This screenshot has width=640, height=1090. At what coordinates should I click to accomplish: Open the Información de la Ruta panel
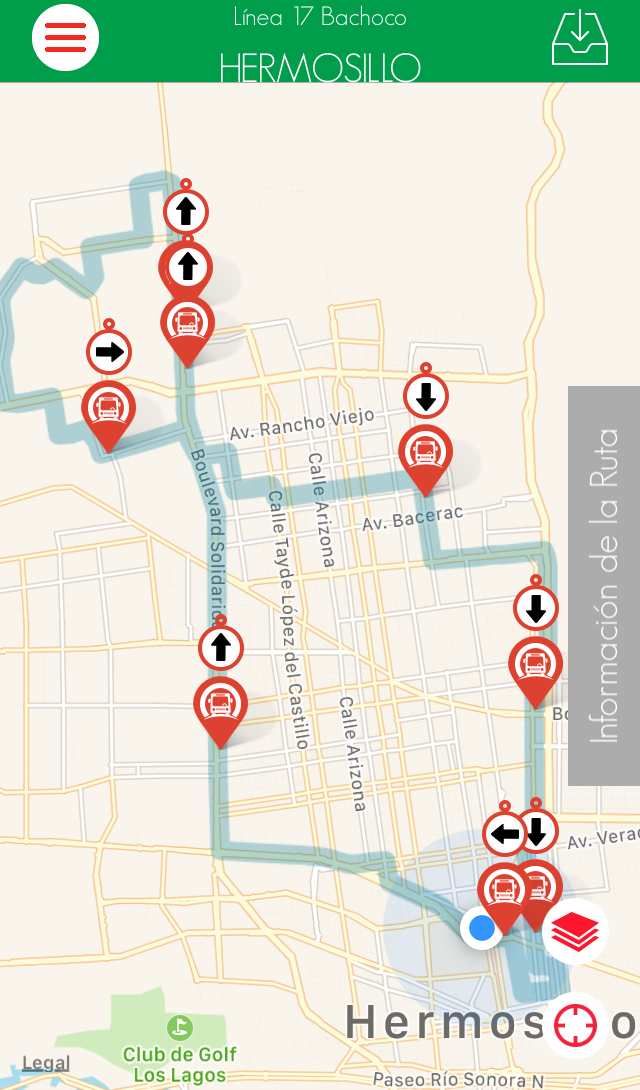point(604,585)
